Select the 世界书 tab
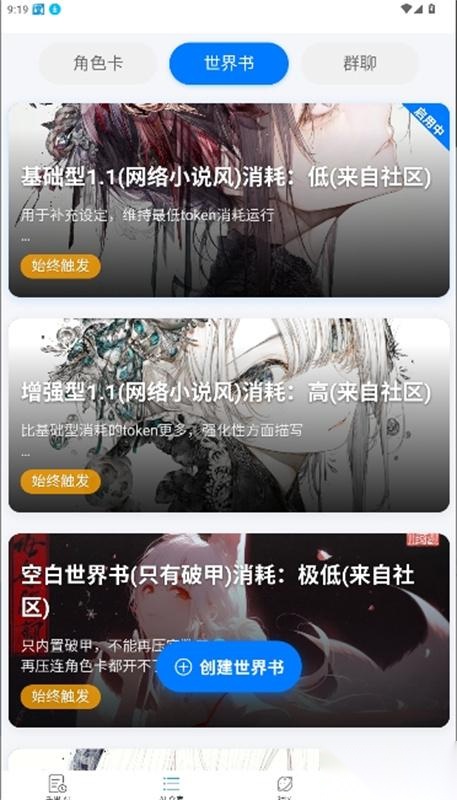457x800 pixels. (x=229, y=63)
